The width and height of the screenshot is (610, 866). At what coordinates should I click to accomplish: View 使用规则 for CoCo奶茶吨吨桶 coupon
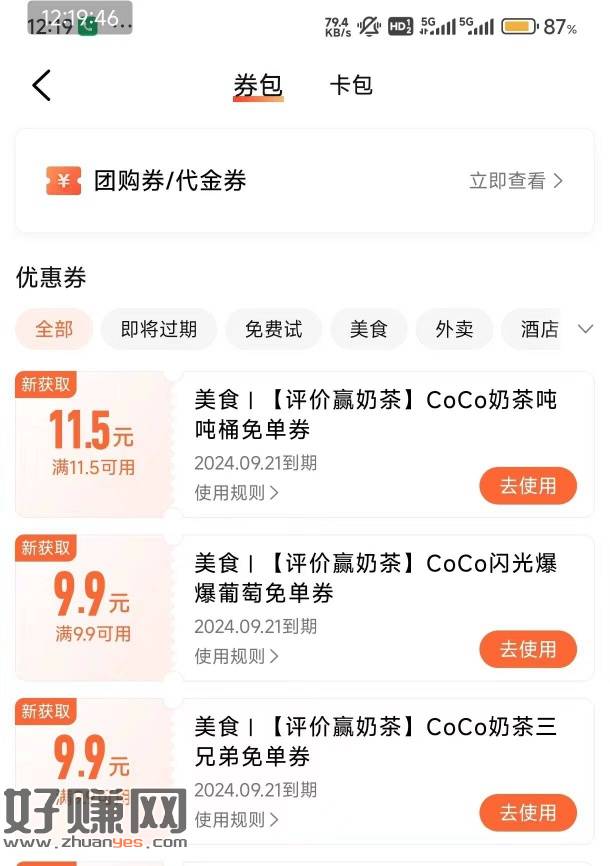[236, 492]
